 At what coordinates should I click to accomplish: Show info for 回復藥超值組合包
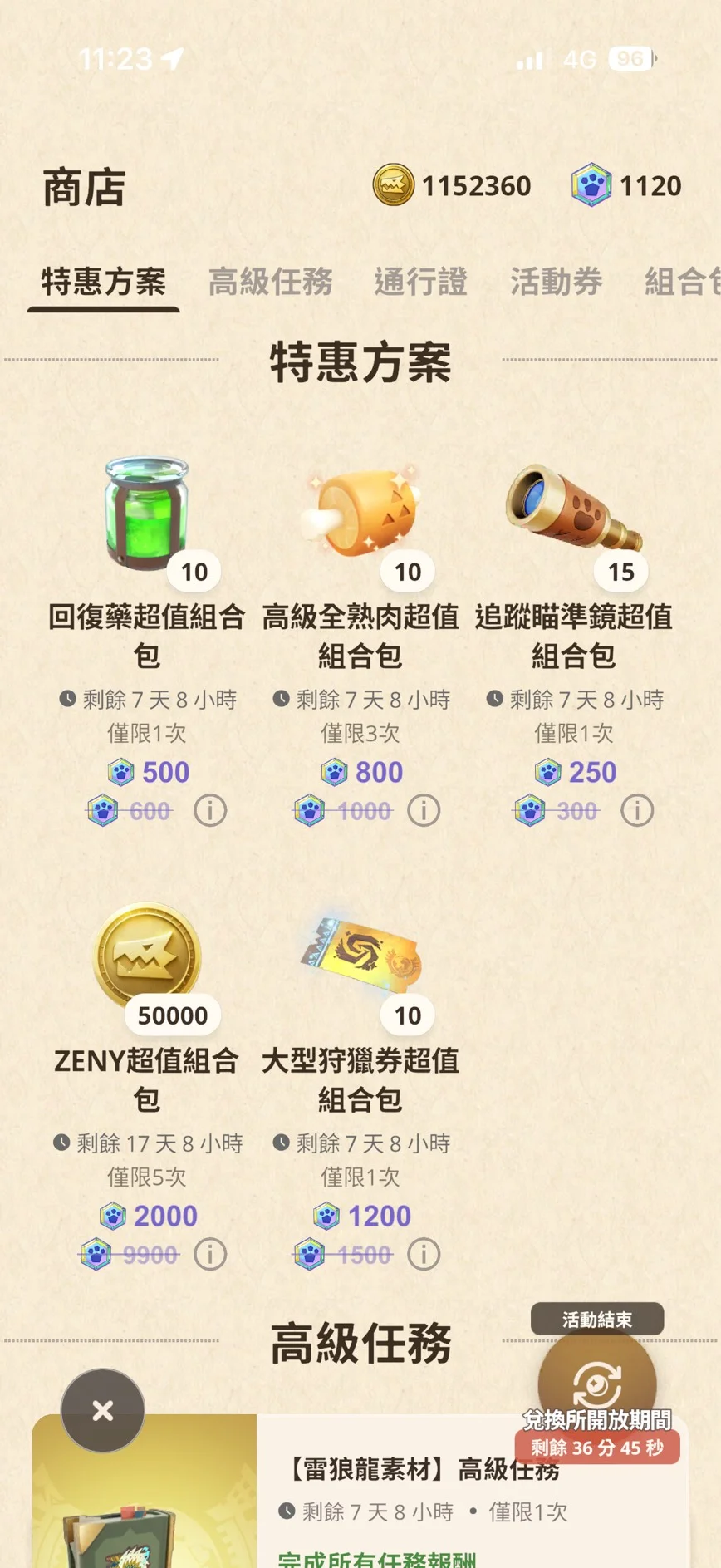pyautogui.click(x=210, y=810)
